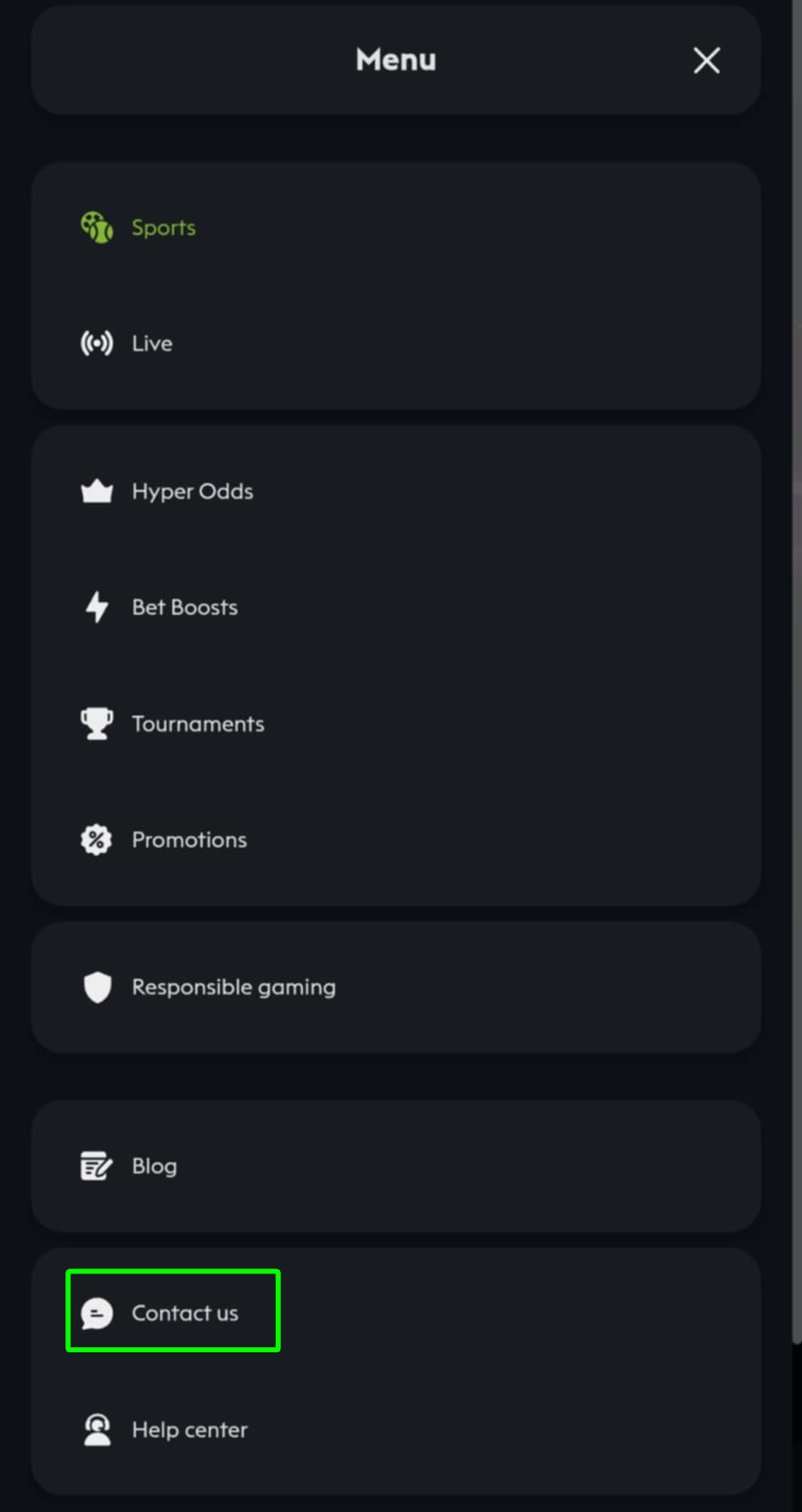The image size is (802, 1512).
Task: Browse the Promotions
Action: (x=188, y=840)
